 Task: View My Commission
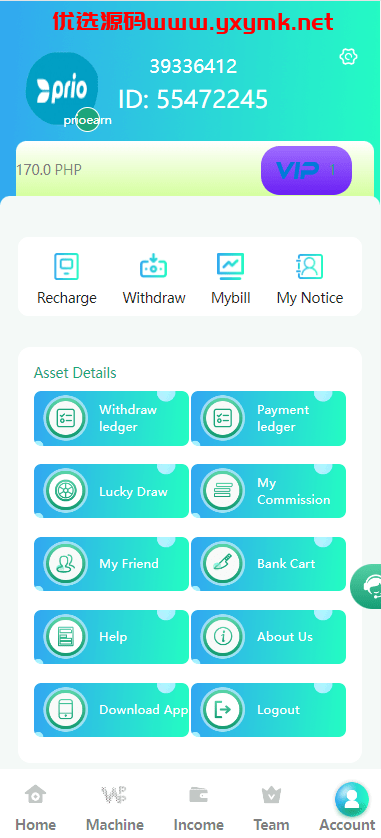(x=268, y=491)
